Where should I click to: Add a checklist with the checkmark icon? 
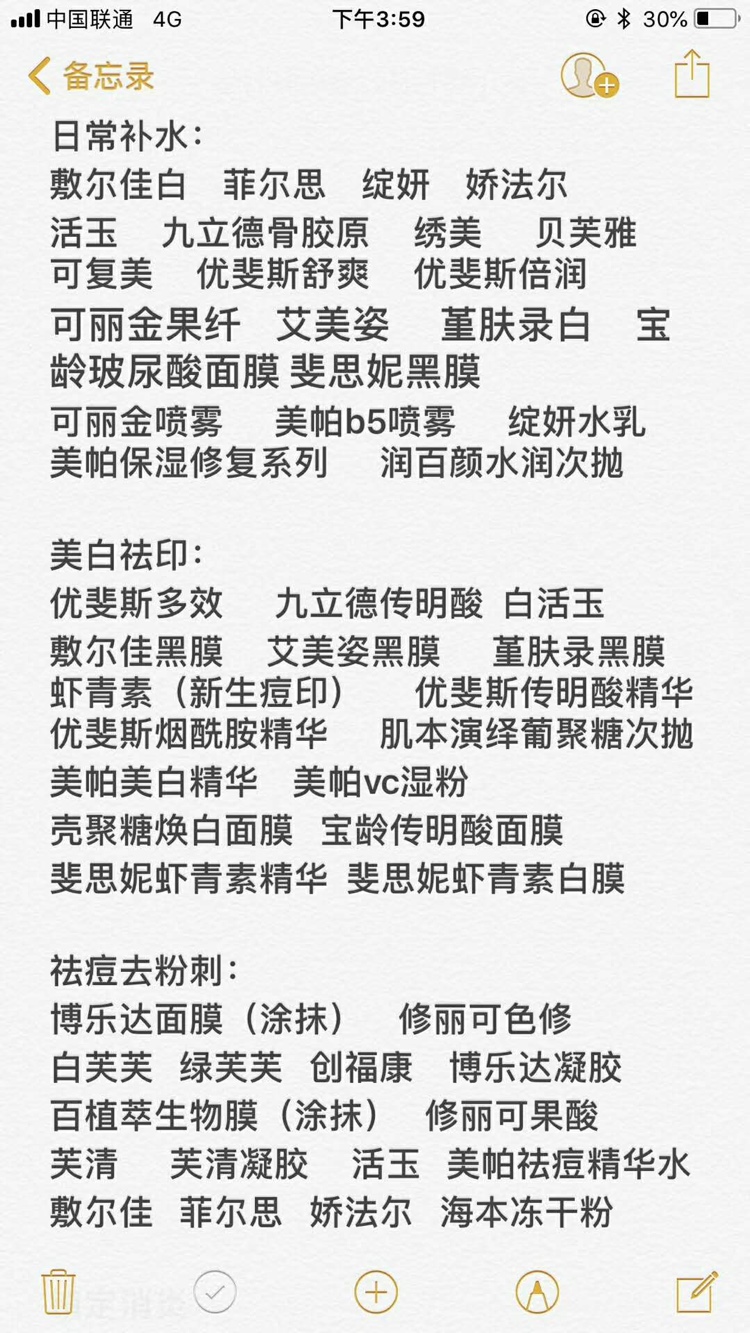coord(215,1291)
